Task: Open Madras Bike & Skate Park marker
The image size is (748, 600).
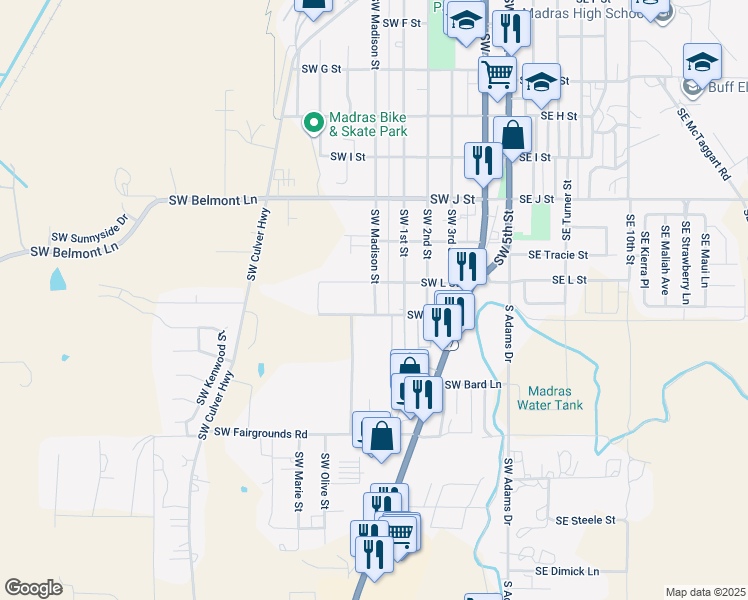Action: (x=313, y=123)
